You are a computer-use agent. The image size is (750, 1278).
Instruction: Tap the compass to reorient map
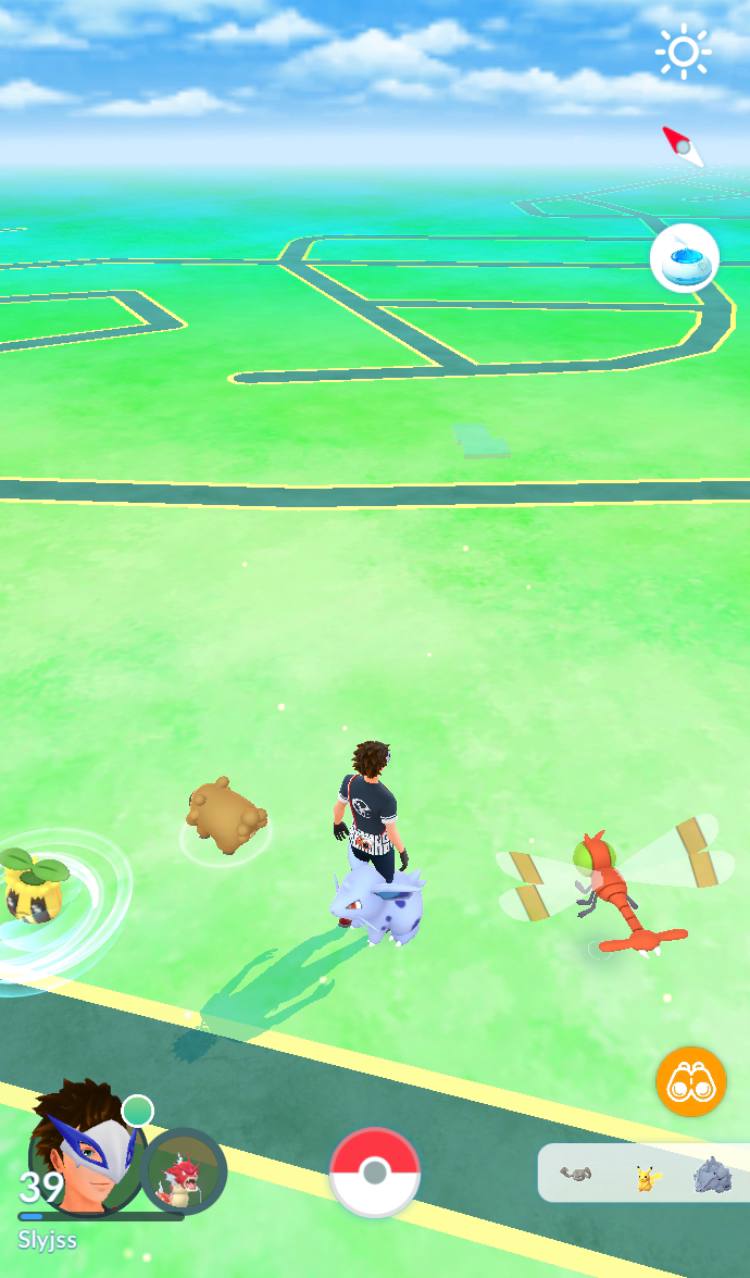pos(683,146)
